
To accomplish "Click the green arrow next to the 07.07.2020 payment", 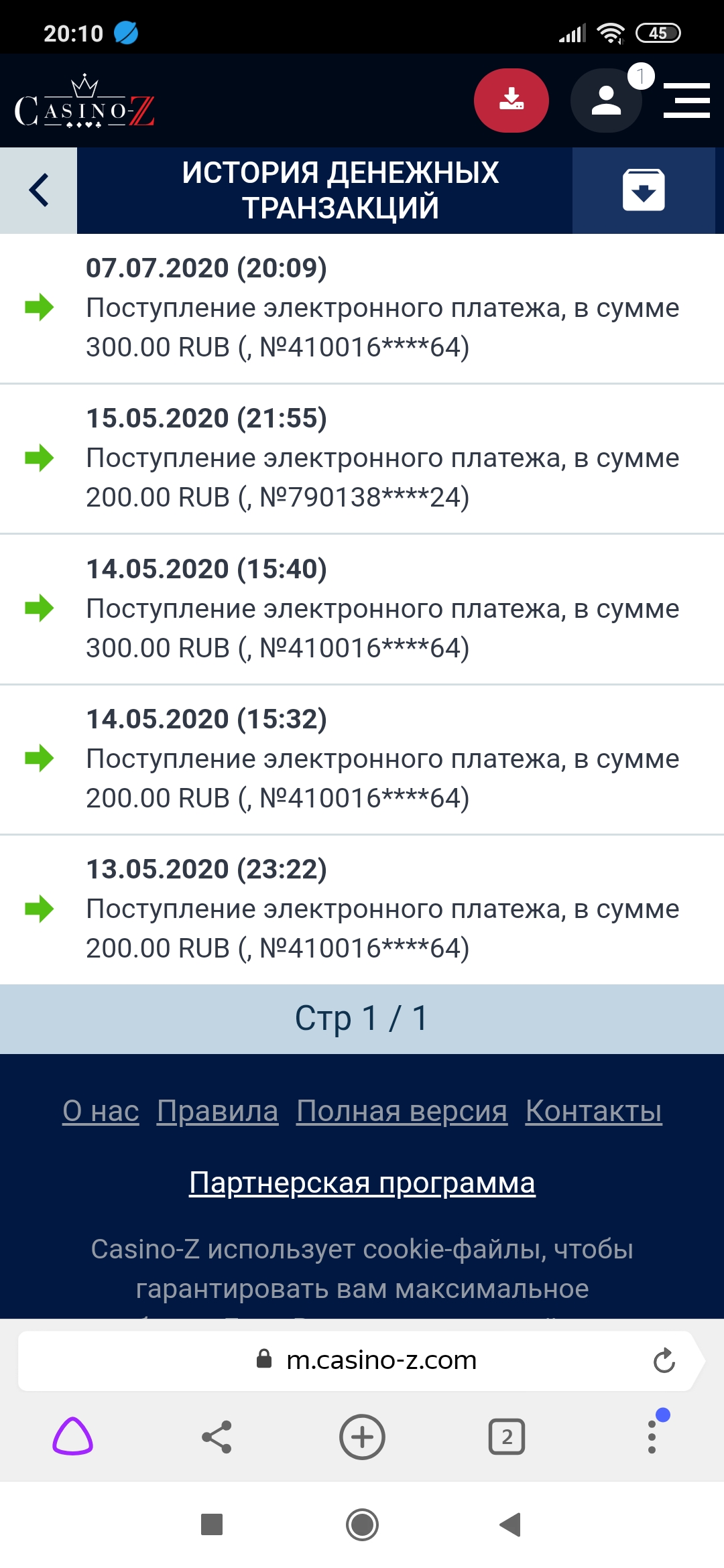I will pyautogui.click(x=38, y=308).
